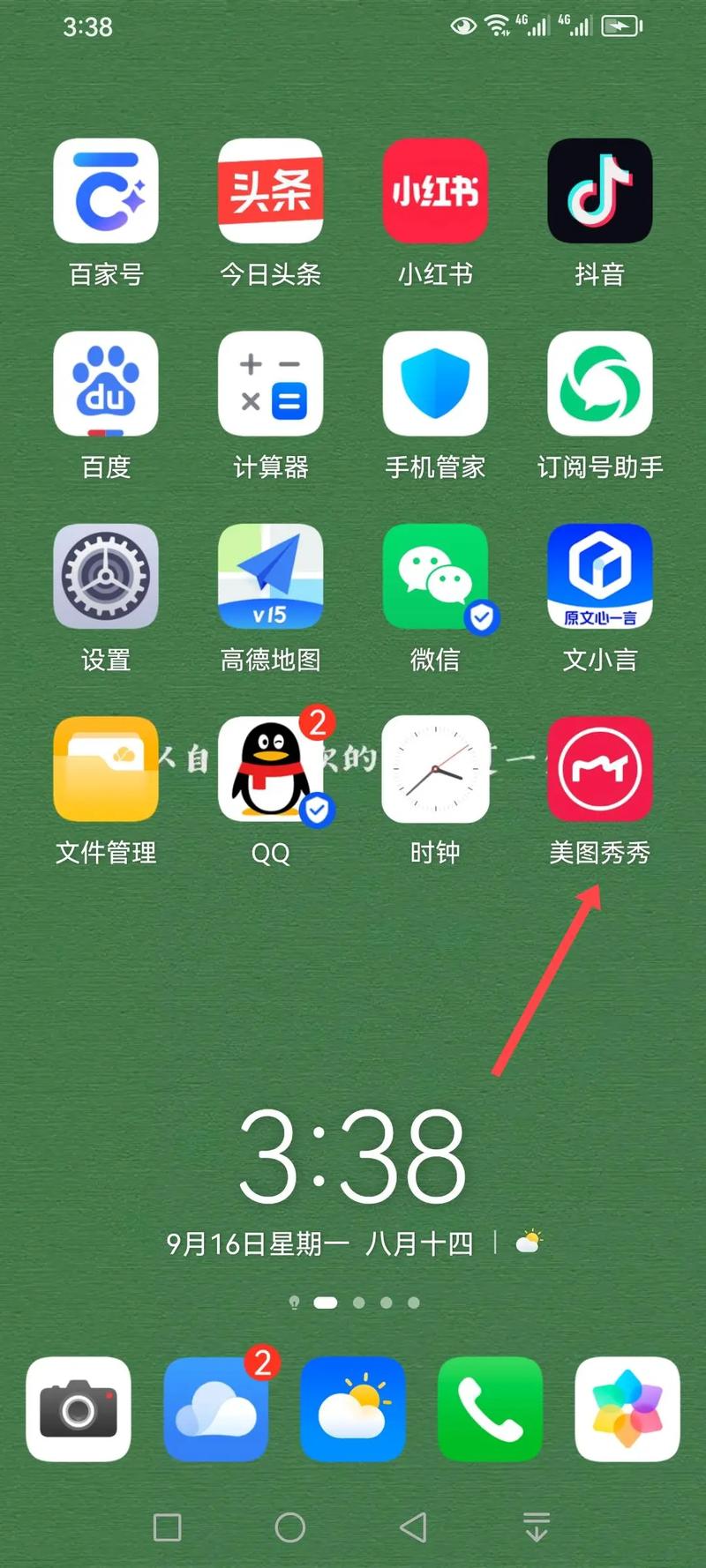This screenshot has height=1568, width=706.
Task: Open 小红书 app
Action: (x=435, y=190)
